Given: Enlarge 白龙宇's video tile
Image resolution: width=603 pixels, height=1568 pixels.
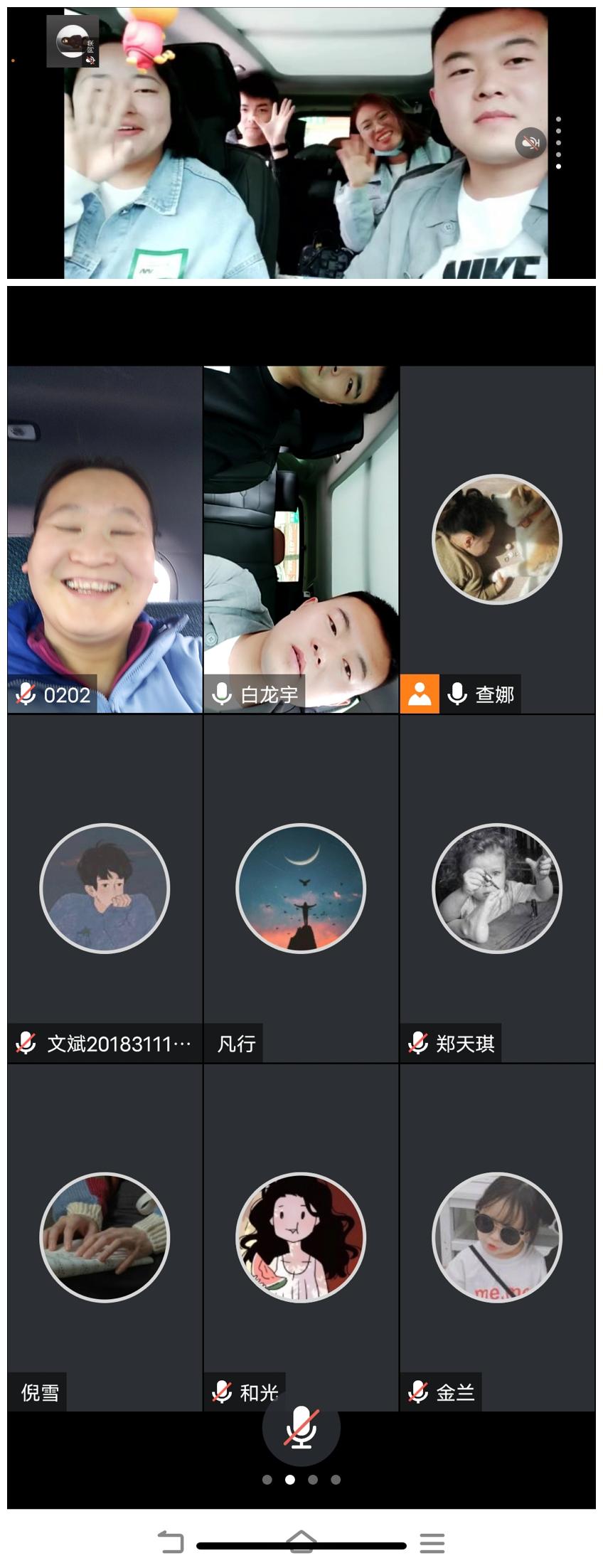Looking at the screenshot, I should [x=301, y=539].
